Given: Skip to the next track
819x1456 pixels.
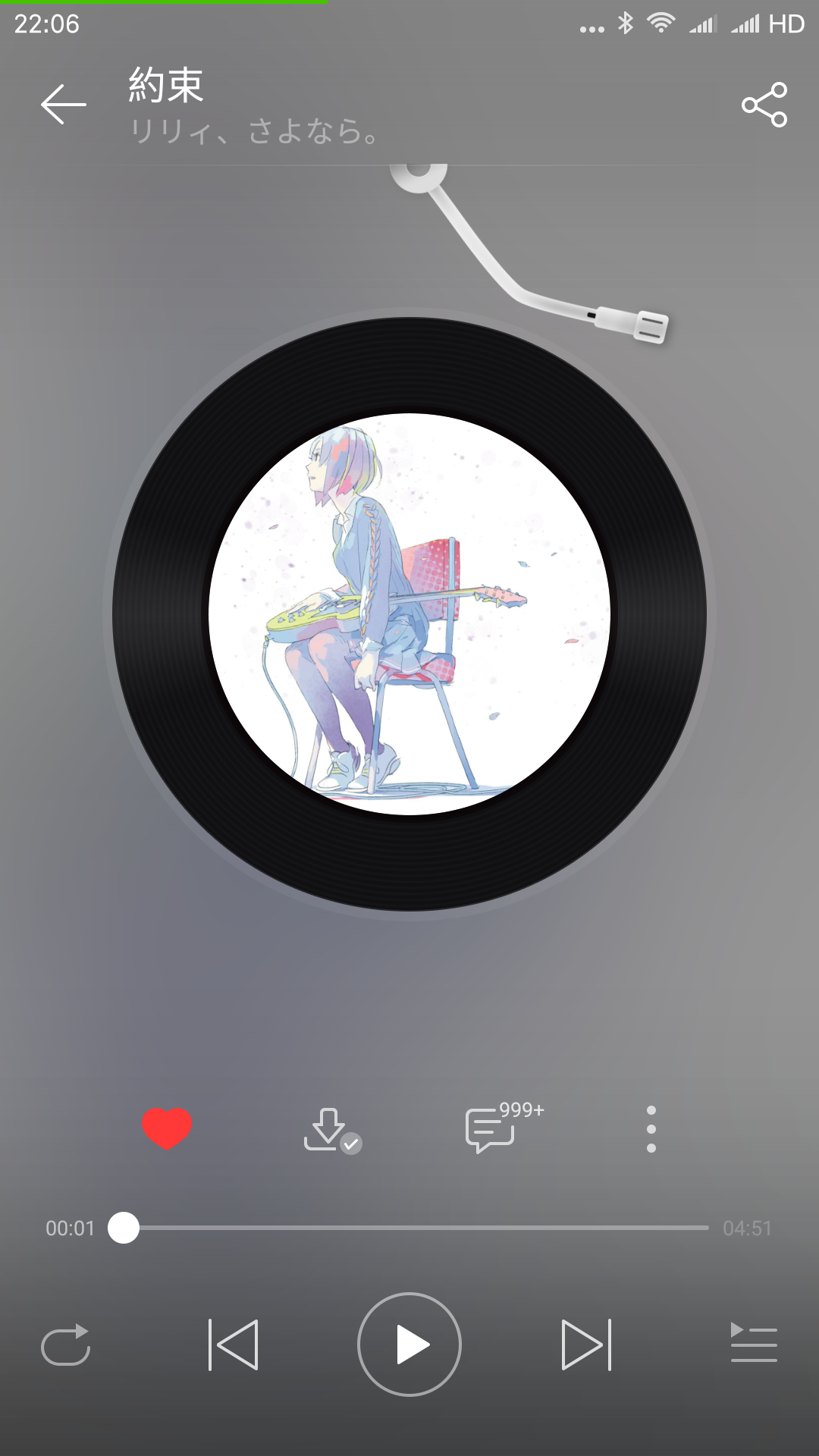Looking at the screenshot, I should point(586,1345).
